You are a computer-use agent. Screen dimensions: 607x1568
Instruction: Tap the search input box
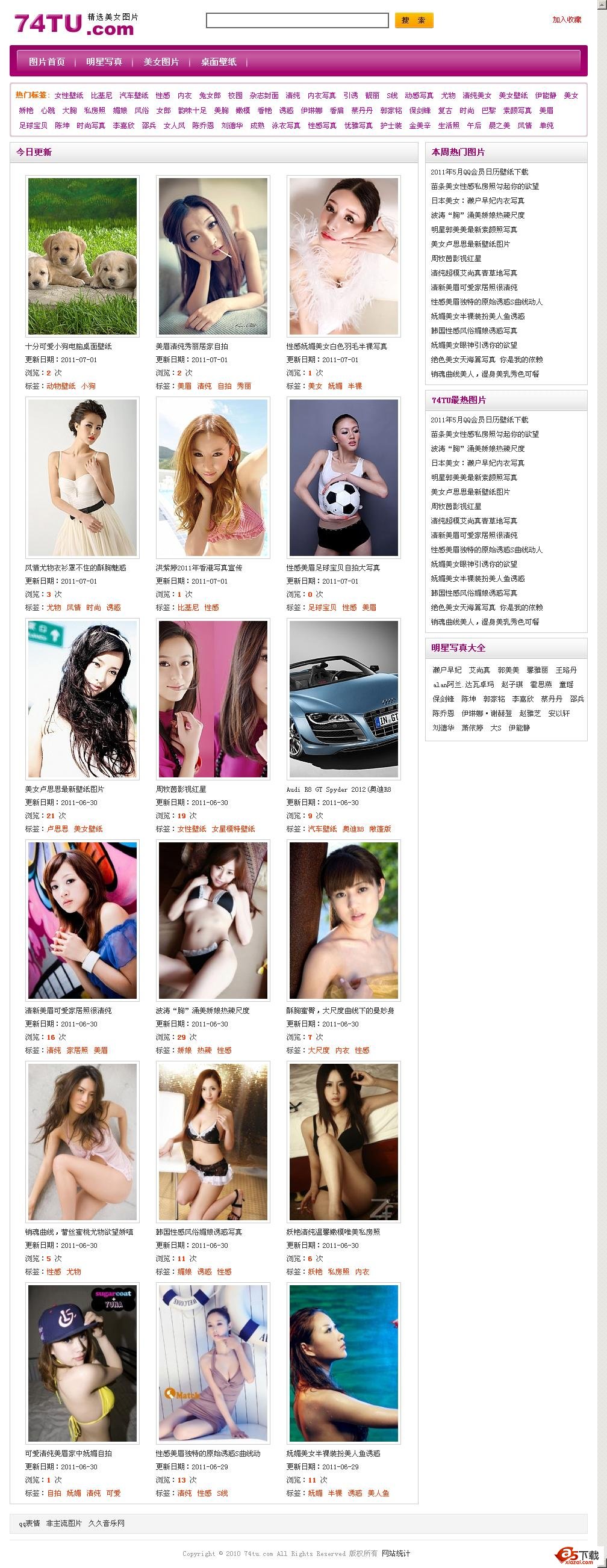[297, 20]
